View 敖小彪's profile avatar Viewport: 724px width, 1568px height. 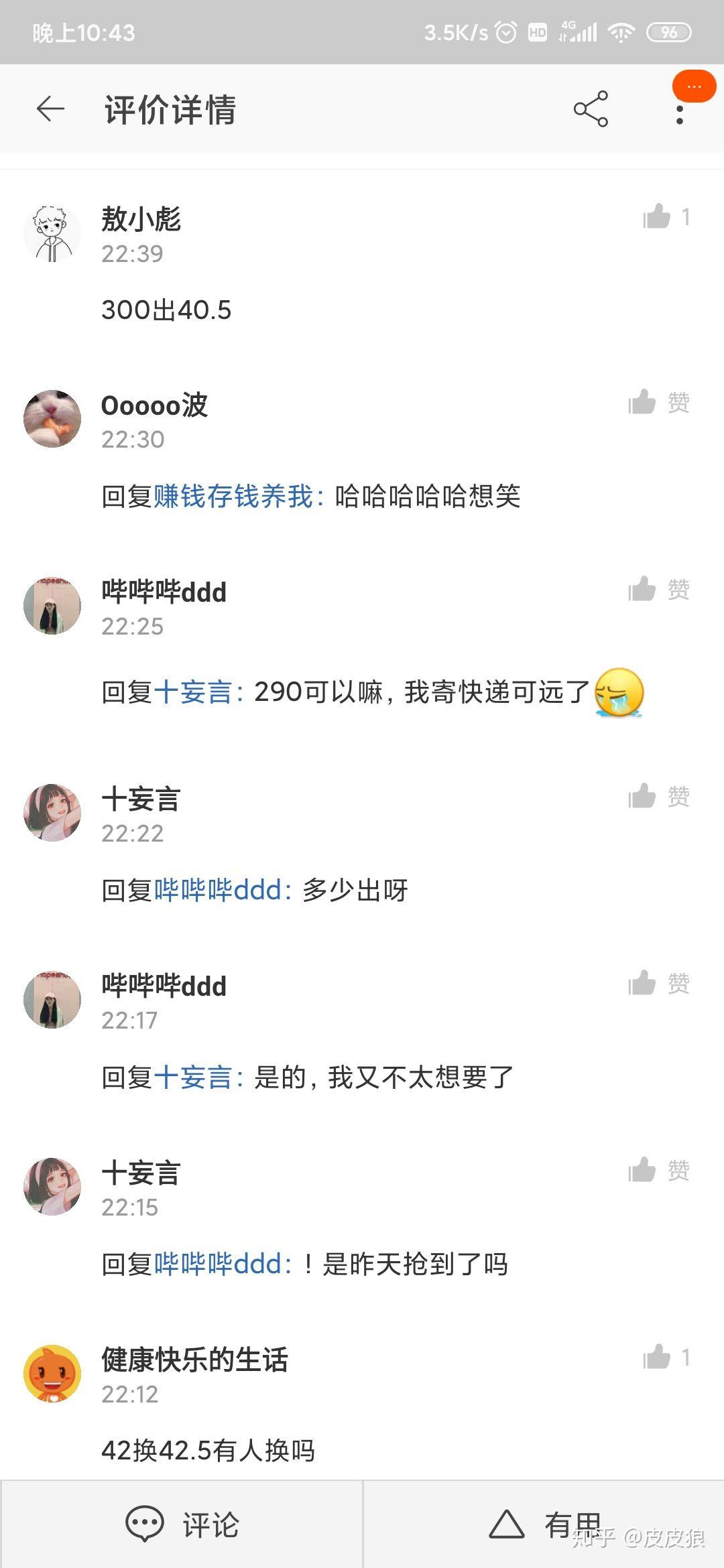click(x=52, y=233)
